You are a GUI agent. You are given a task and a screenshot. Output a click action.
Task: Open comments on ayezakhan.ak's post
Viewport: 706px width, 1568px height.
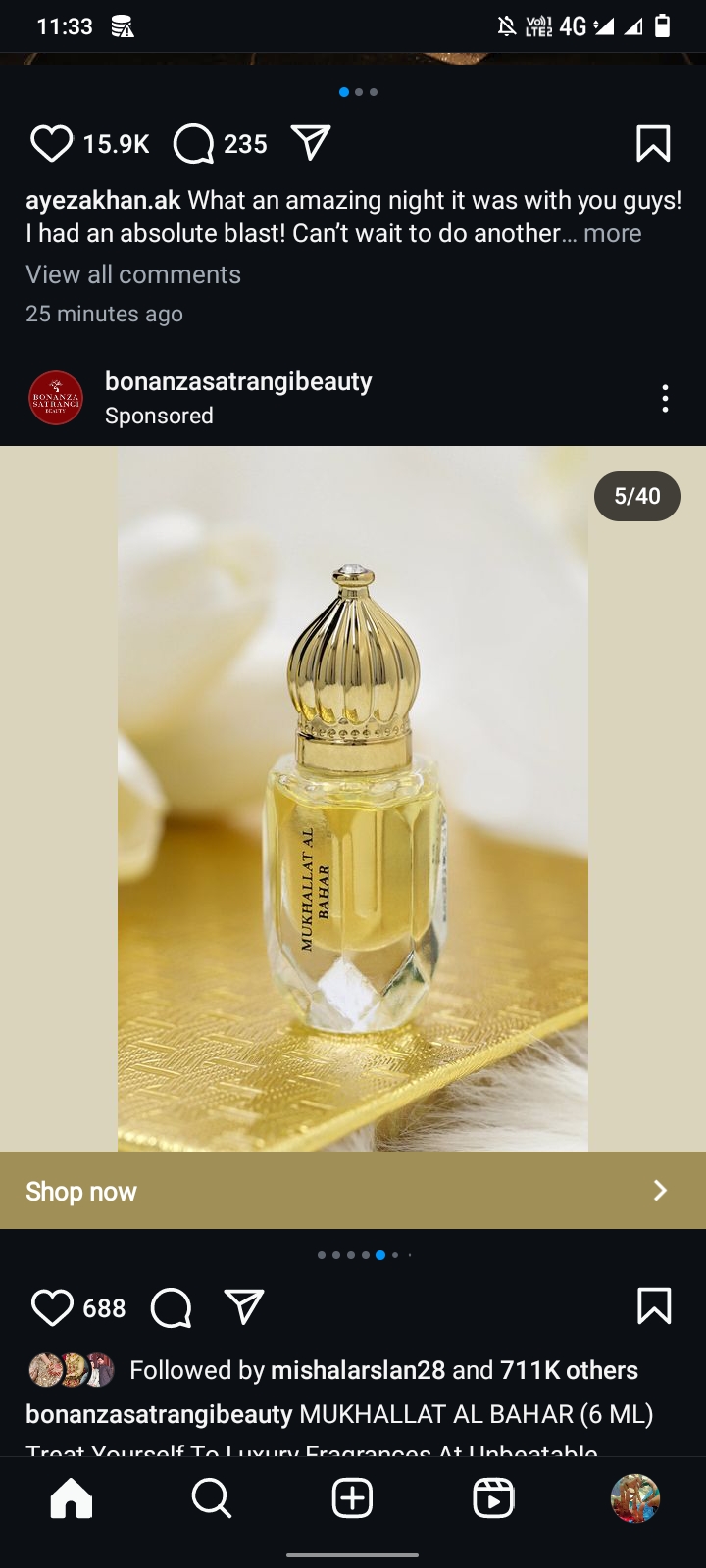pyautogui.click(x=193, y=144)
